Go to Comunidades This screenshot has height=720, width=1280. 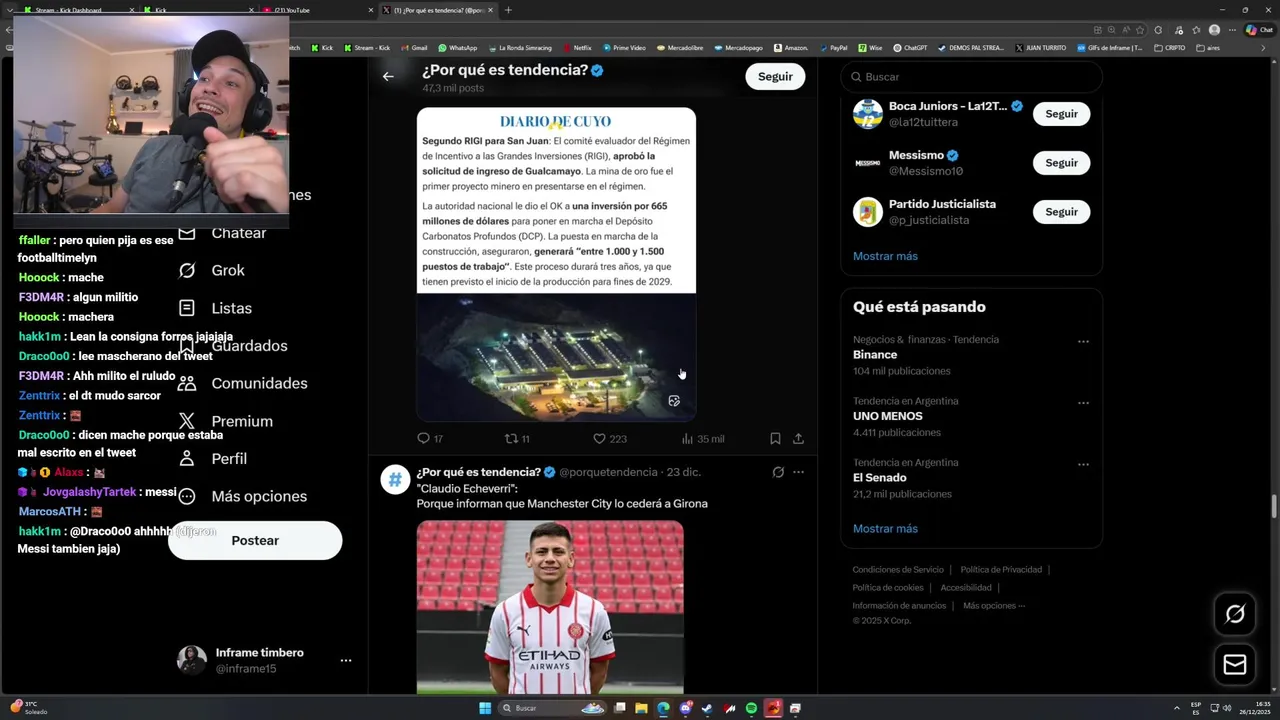pos(259,383)
